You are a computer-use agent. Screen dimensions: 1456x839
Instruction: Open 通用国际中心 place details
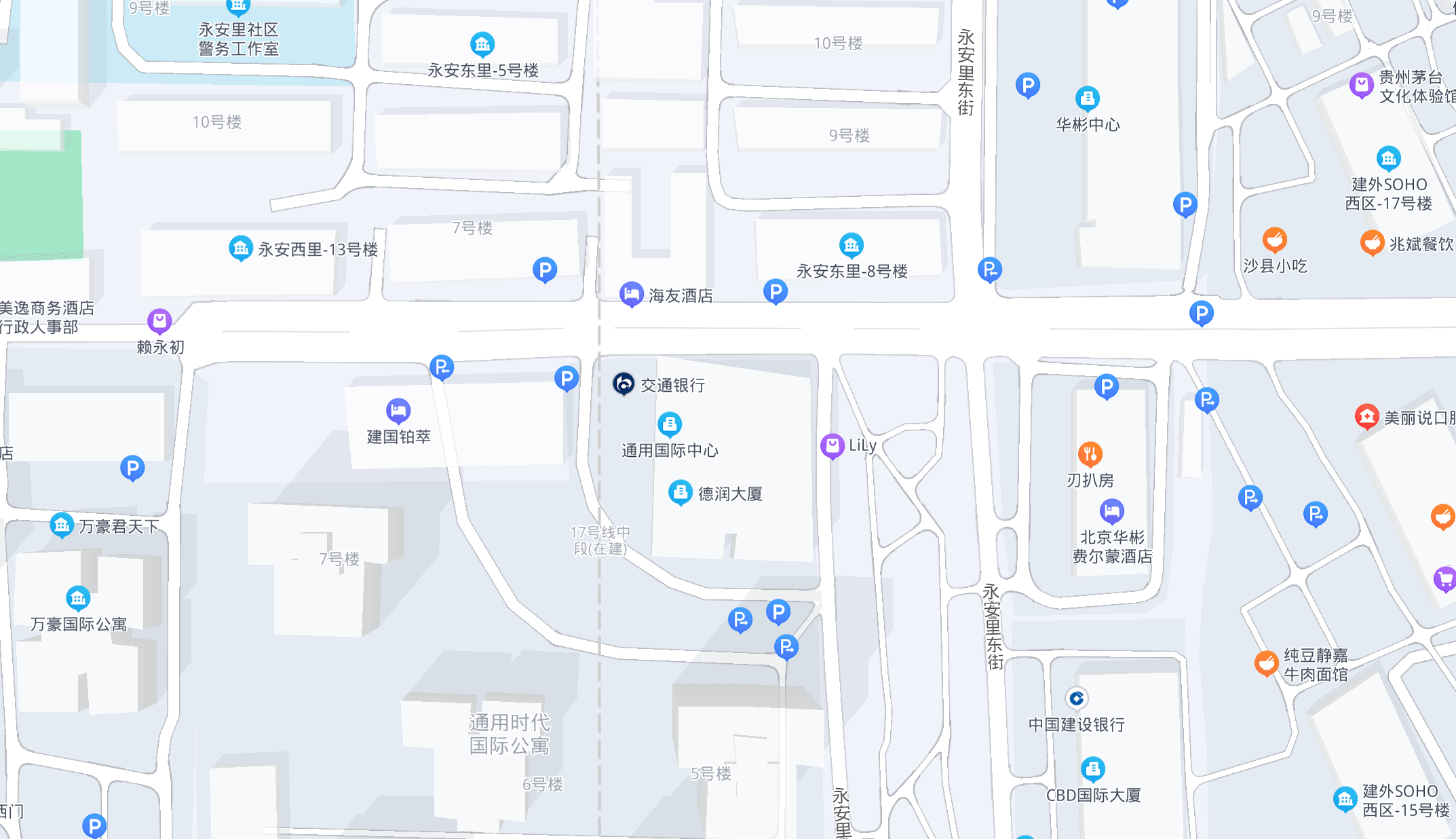(670, 424)
